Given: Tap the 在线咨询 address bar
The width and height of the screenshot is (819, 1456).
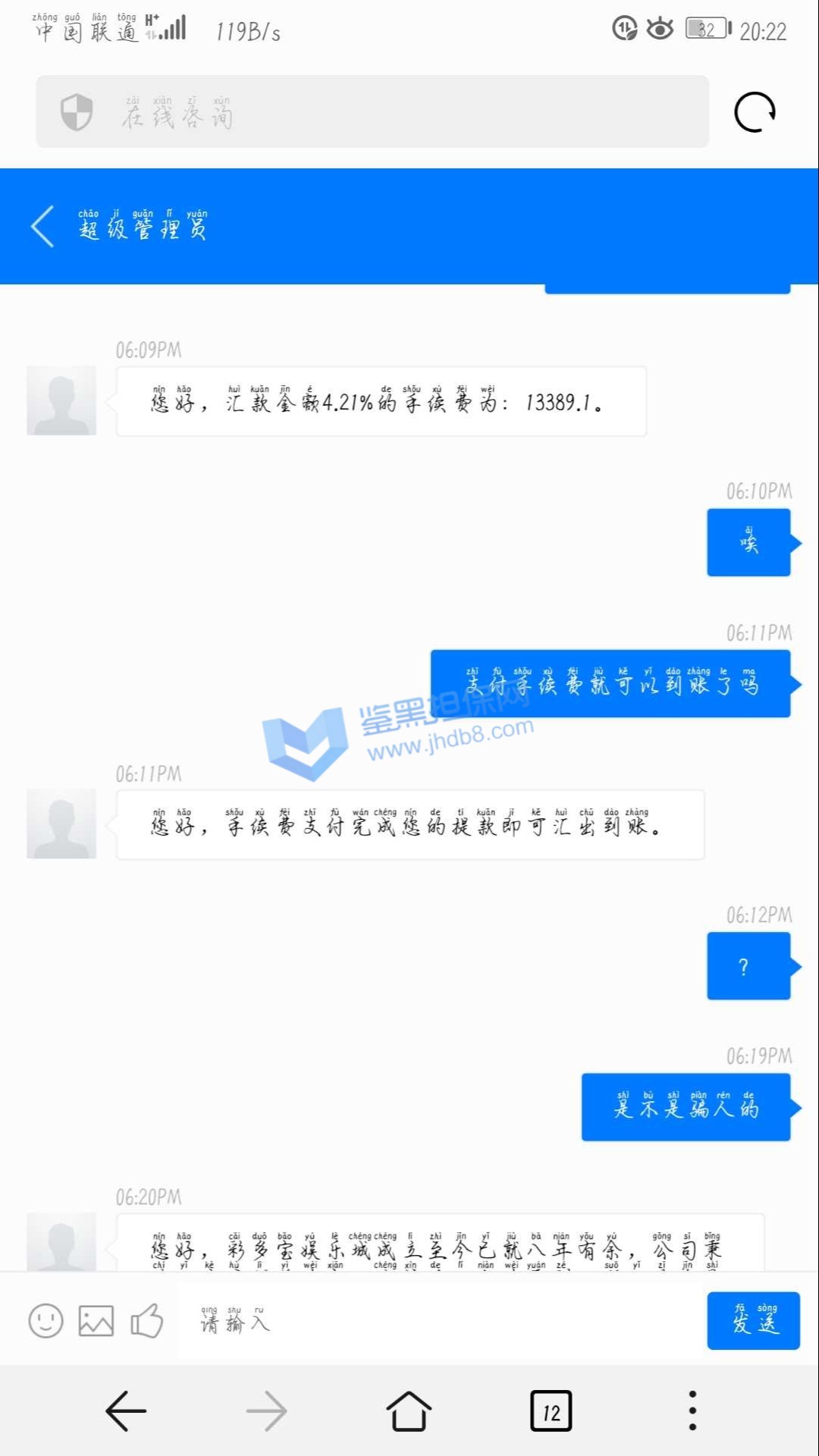Looking at the screenshot, I should [x=372, y=112].
